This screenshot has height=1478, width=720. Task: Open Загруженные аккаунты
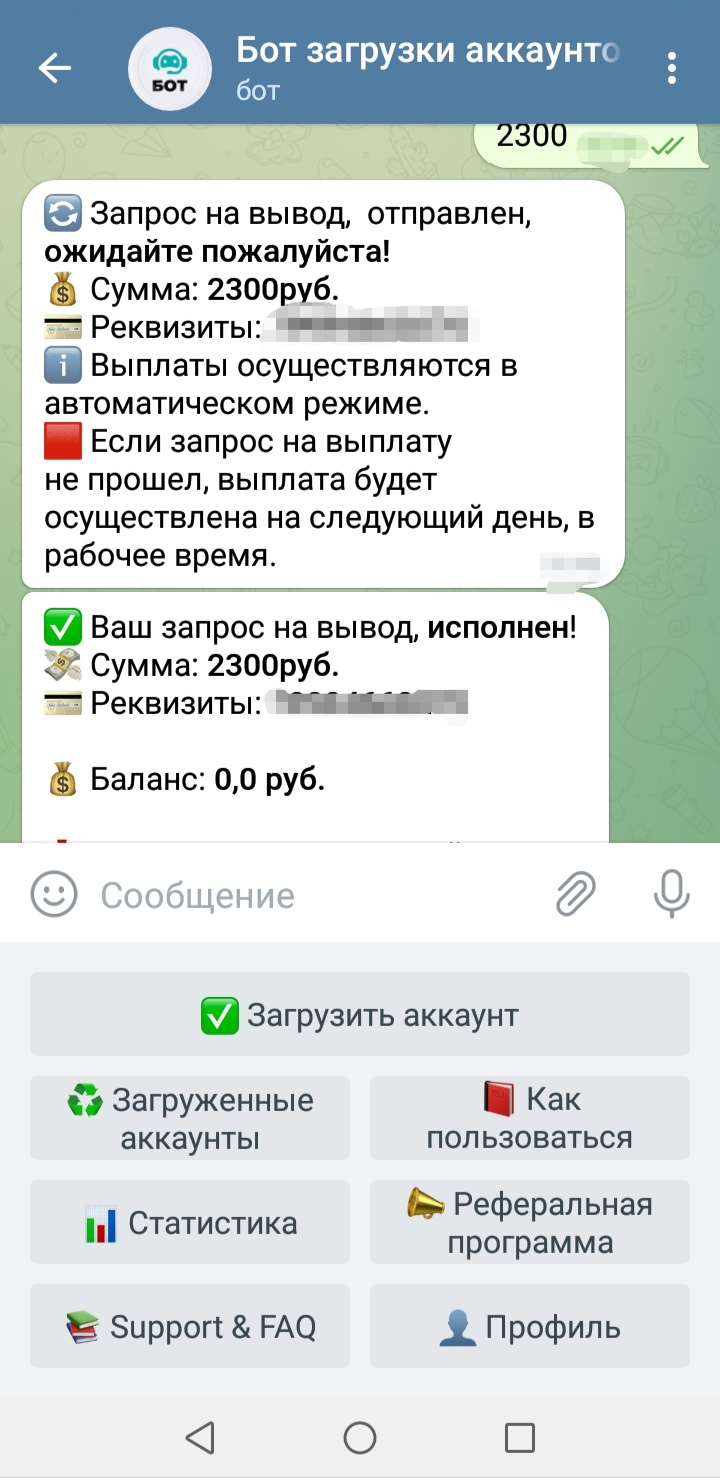(190, 1119)
